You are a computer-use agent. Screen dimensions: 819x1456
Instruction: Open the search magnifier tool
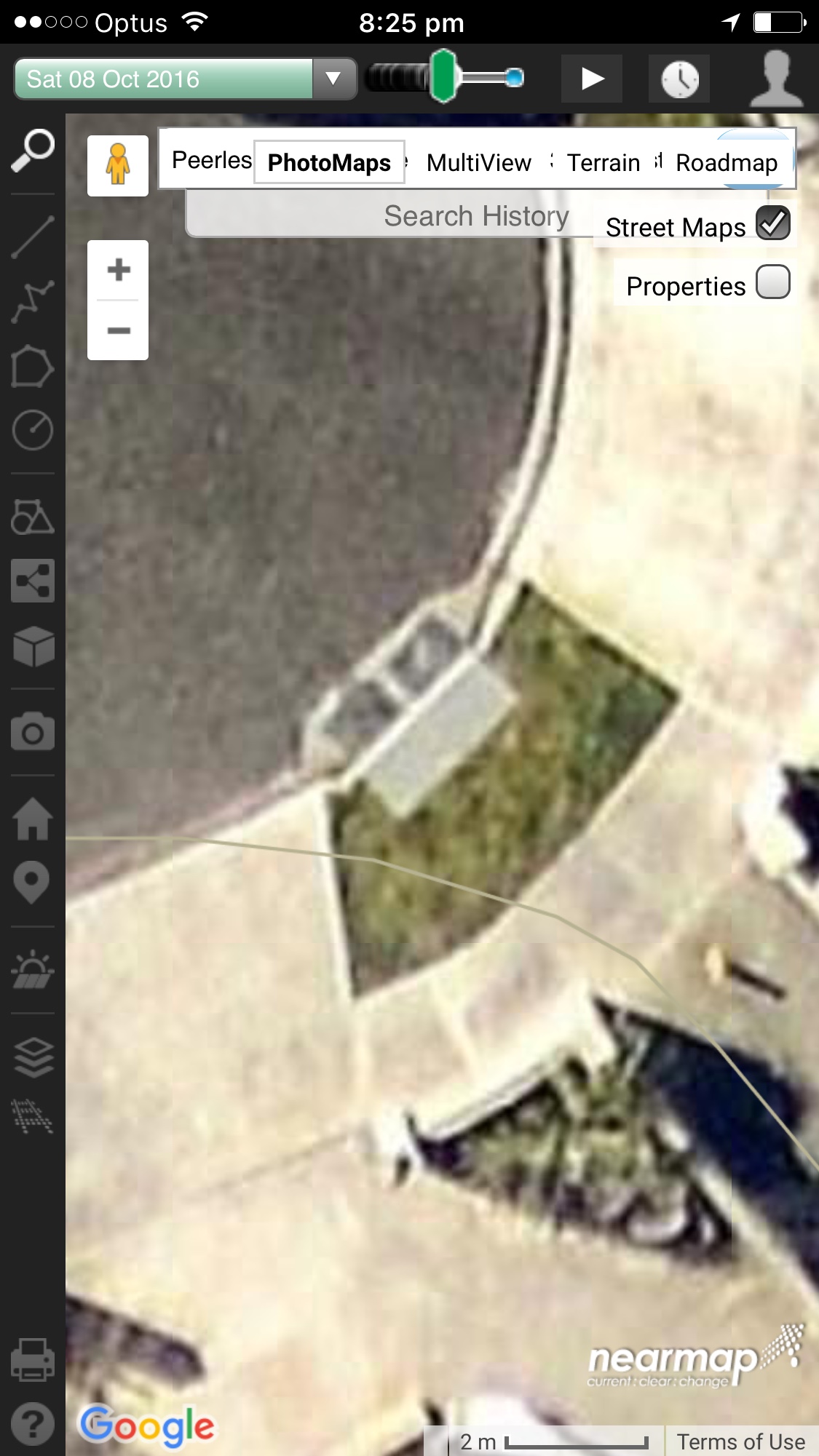pyautogui.click(x=33, y=150)
